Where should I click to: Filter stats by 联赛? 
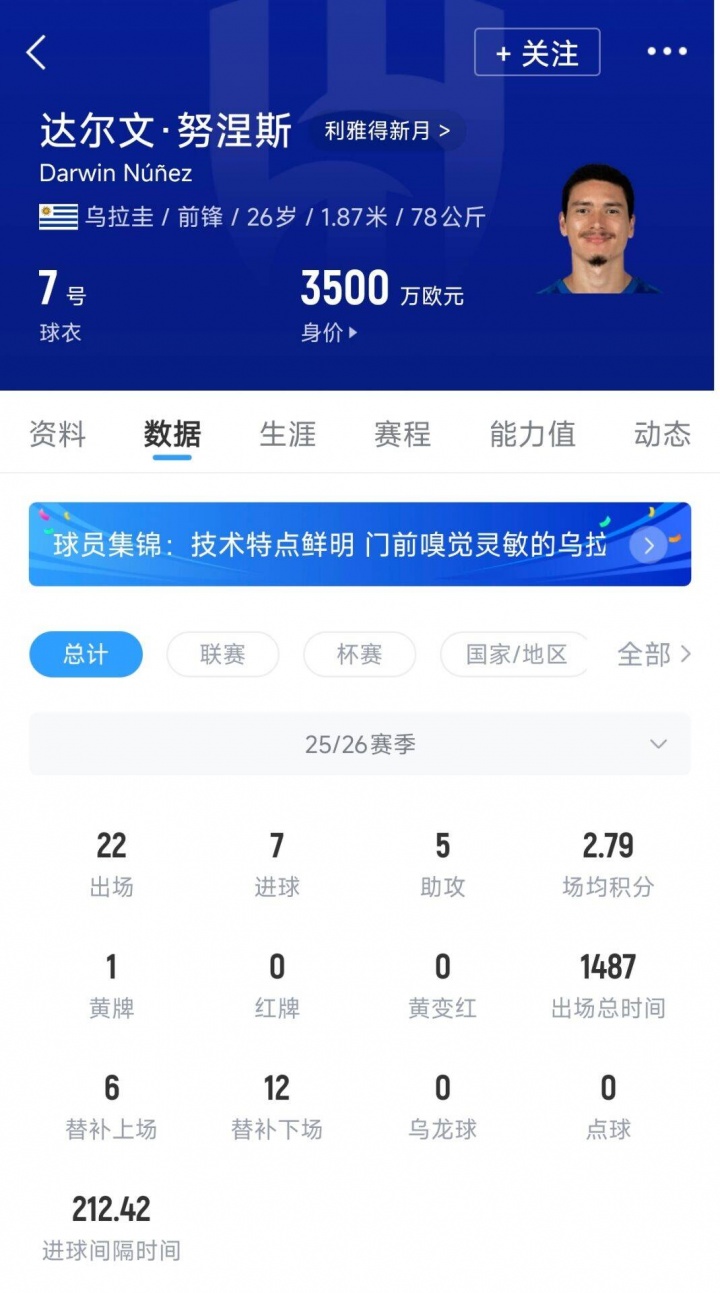pos(222,655)
